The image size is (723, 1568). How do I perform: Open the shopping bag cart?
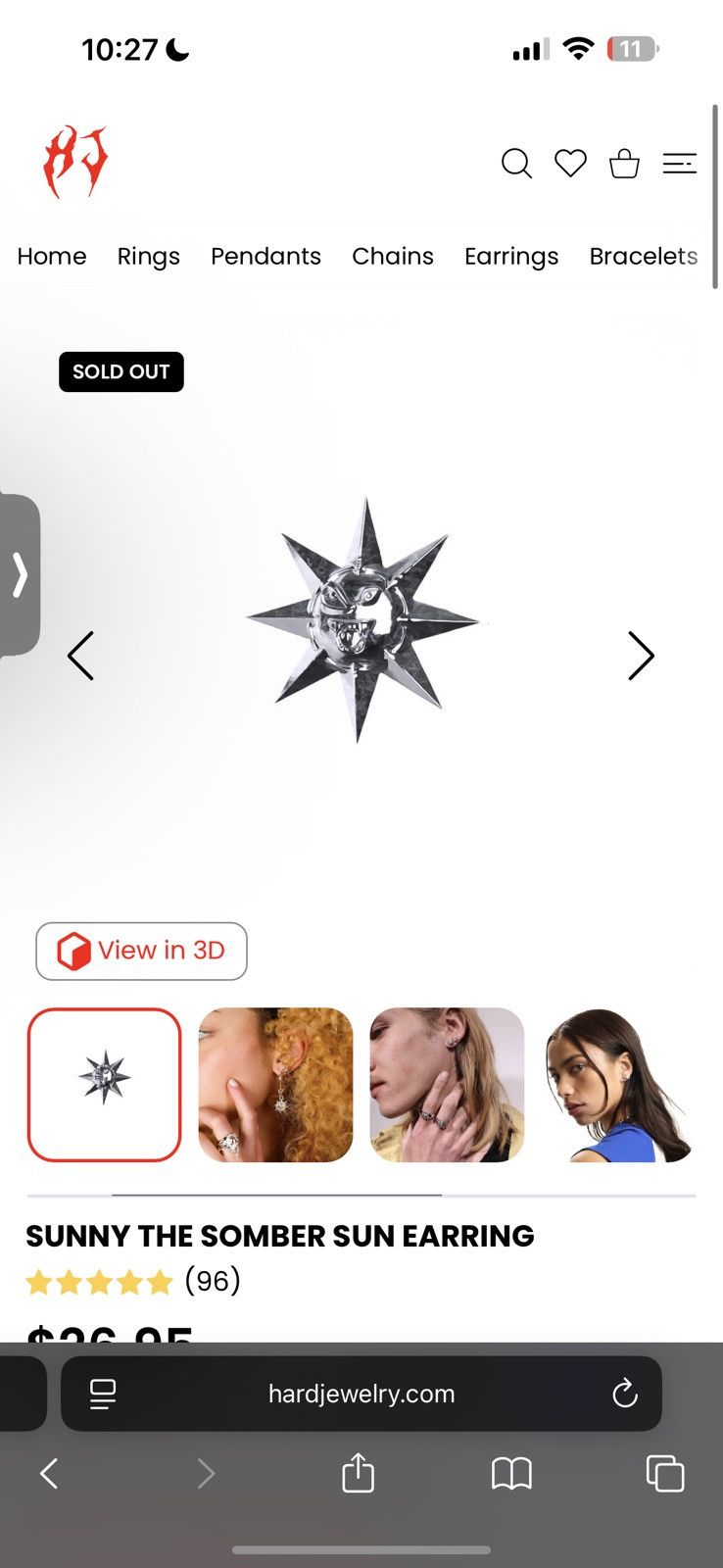pyautogui.click(x=624, y=164)
